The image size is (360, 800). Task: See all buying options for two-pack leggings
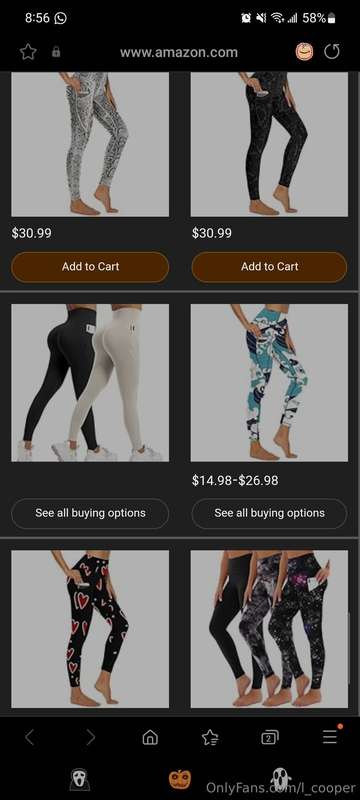(x=90, y=513)
